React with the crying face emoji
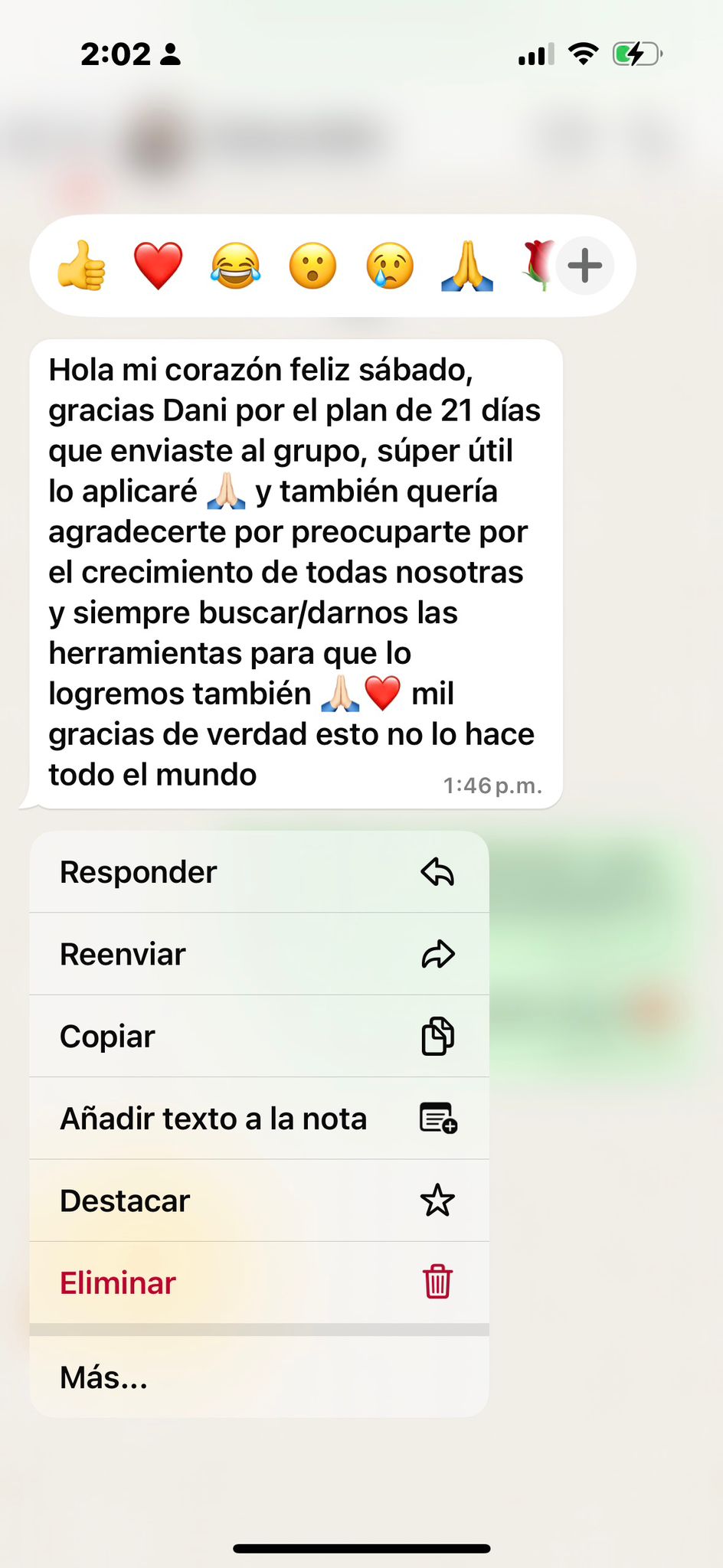Image resolution: width=723 pixels, height=1568 pixels. pyautogui.click(x=390, y=266)
